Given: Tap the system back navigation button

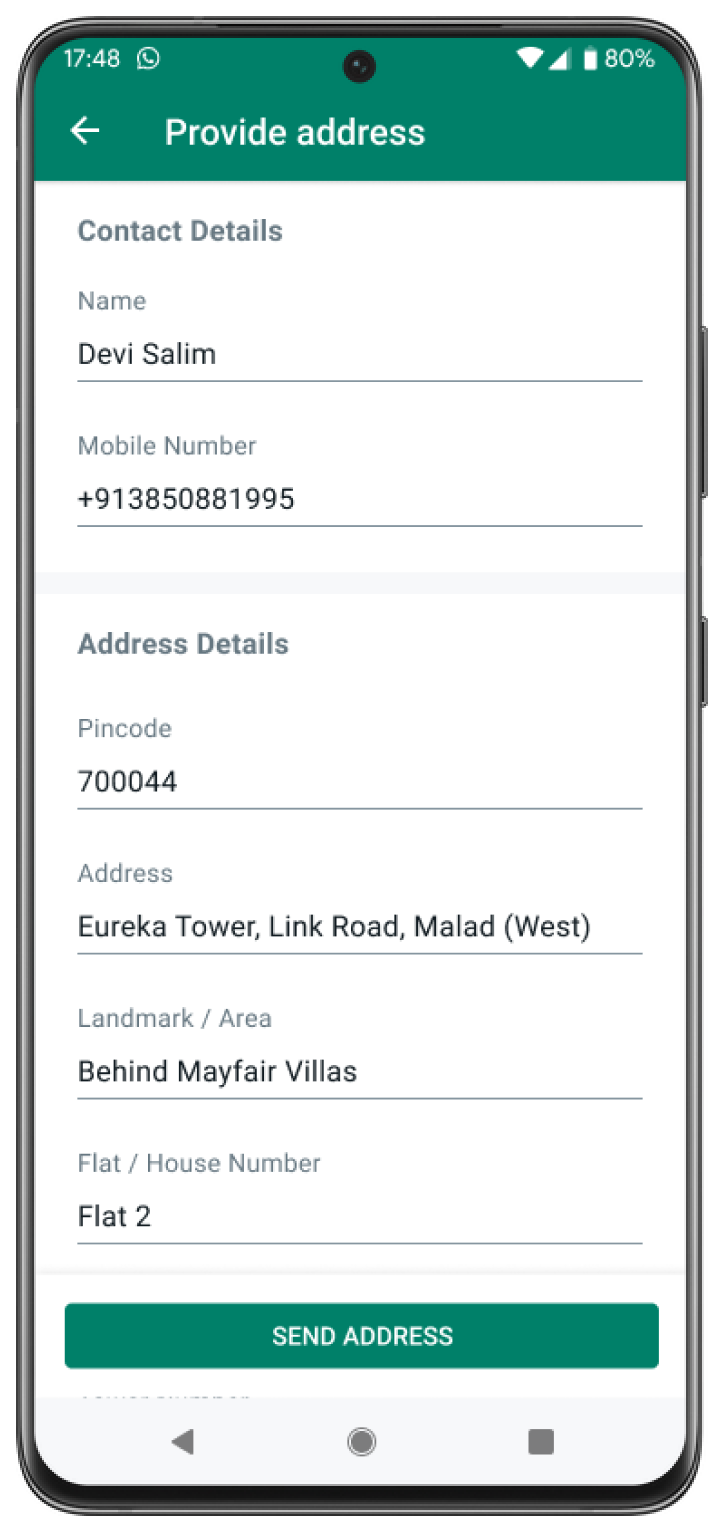Looking at the screenshot, I should (x=182, y=1441).
